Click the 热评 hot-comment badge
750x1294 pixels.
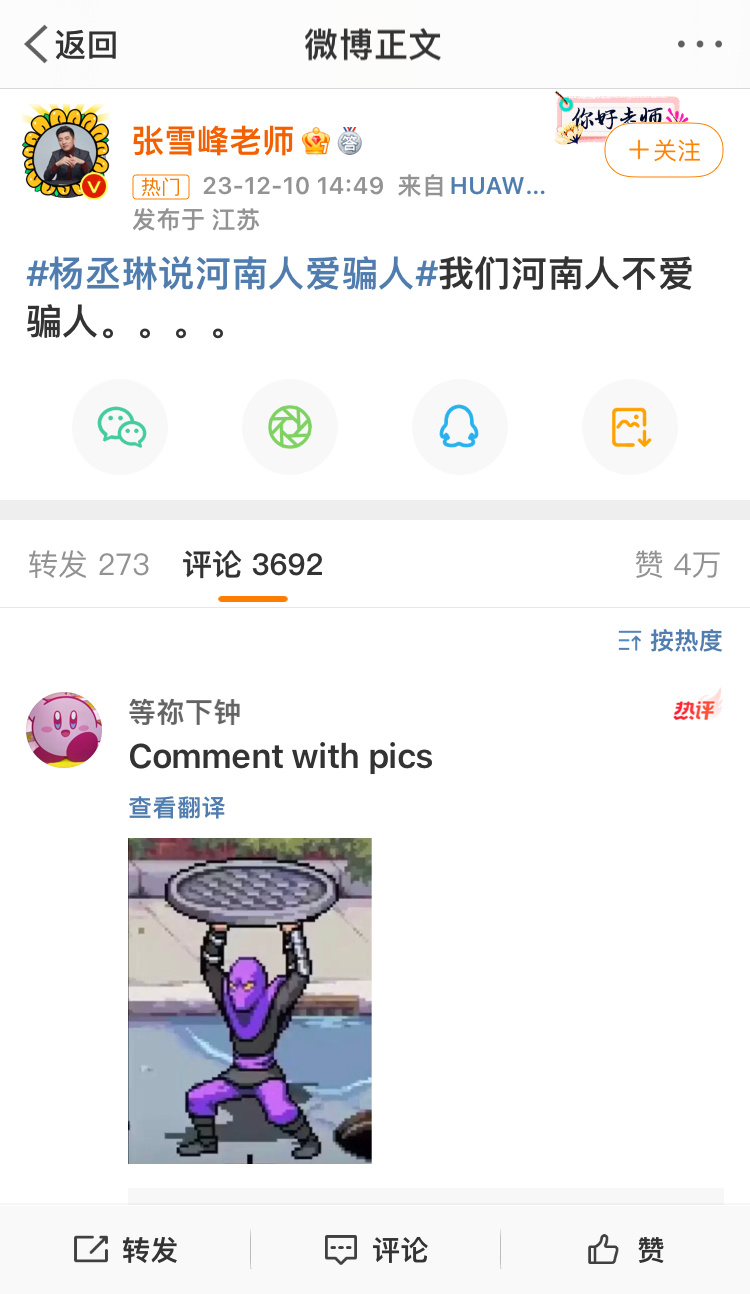(x=694, y=710)
